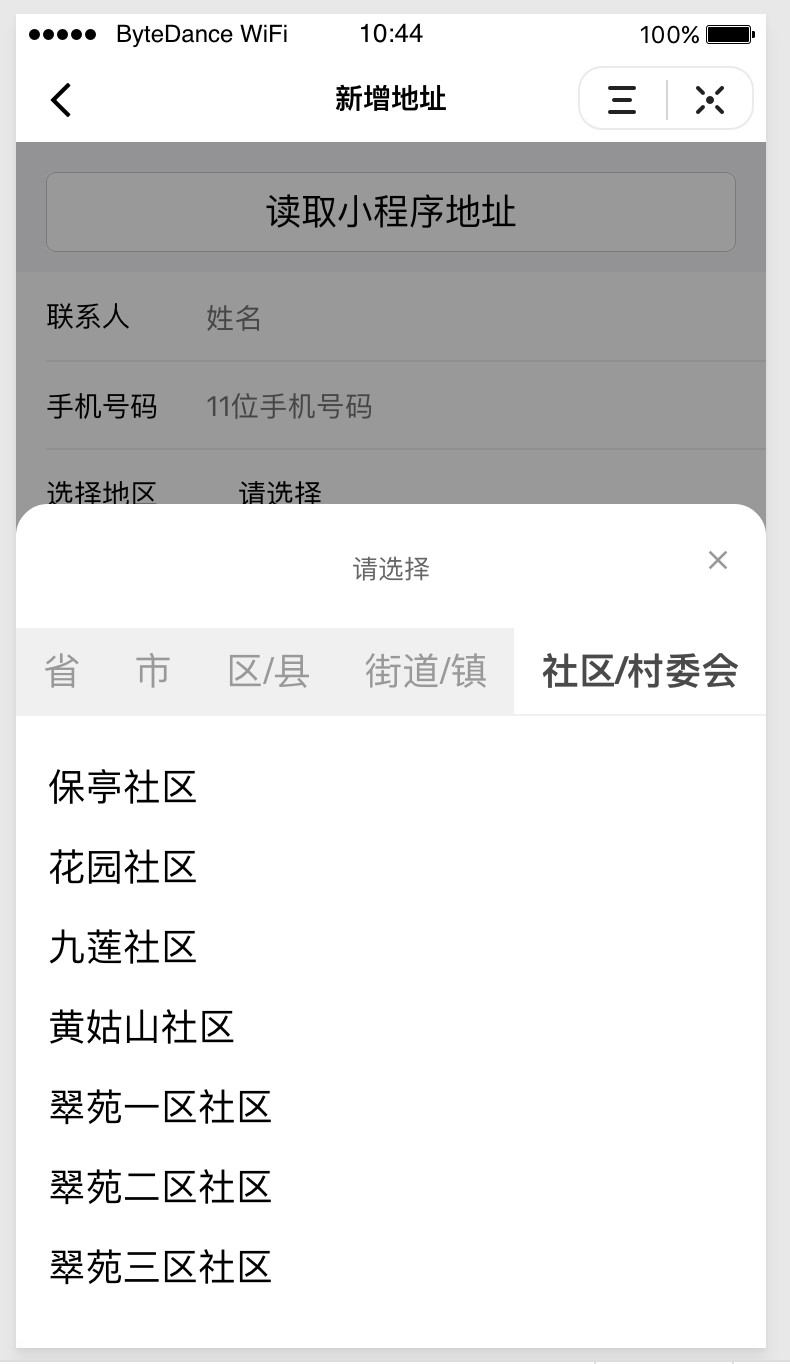Choose 翠苑二区社区
This screenshot has height=1364, width=790.
click(x=160, y=1187)
